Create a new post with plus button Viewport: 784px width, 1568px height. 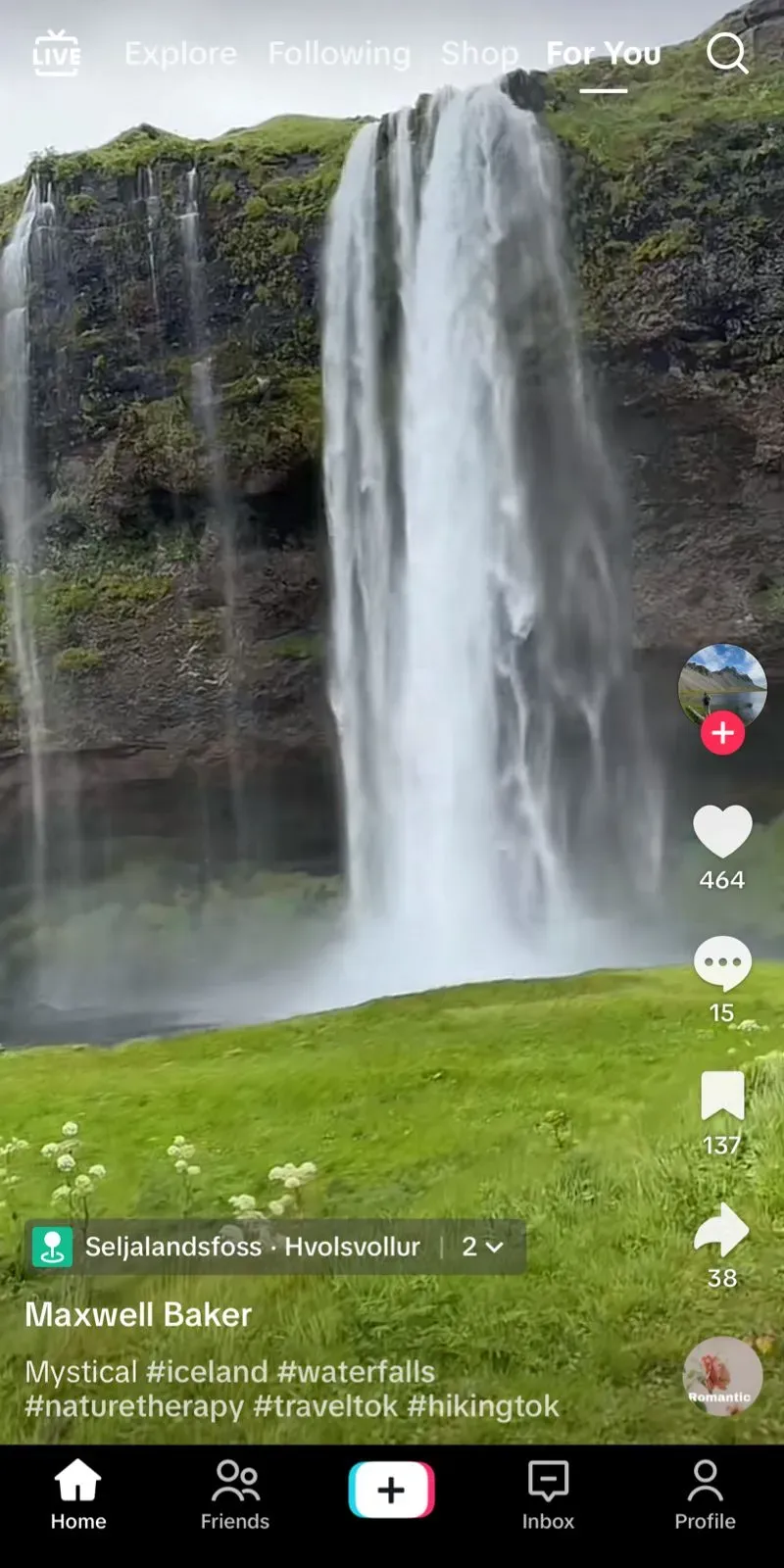[x=391, y=1490]
